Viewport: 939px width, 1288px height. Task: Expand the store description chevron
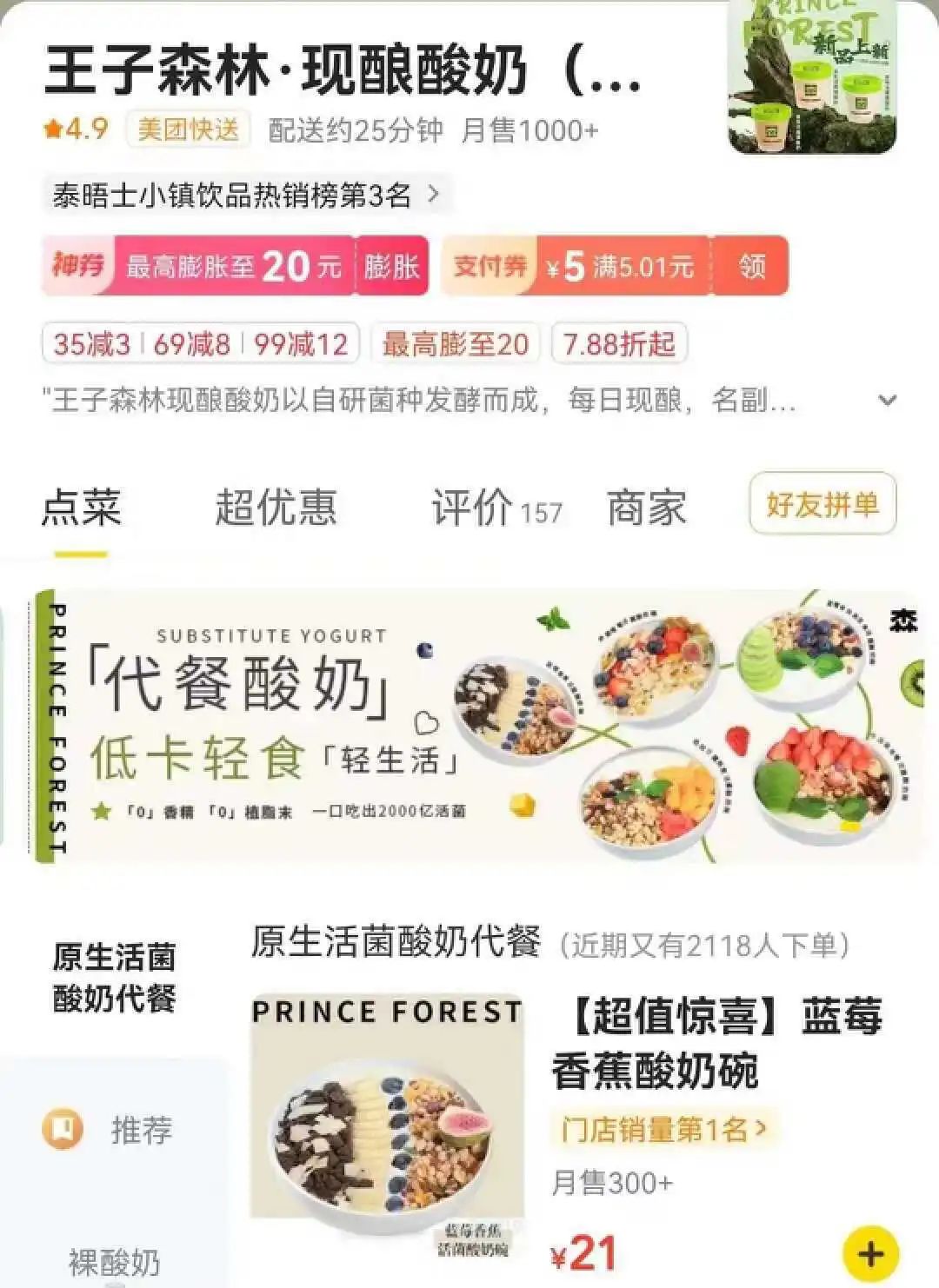tap(887, 401)
